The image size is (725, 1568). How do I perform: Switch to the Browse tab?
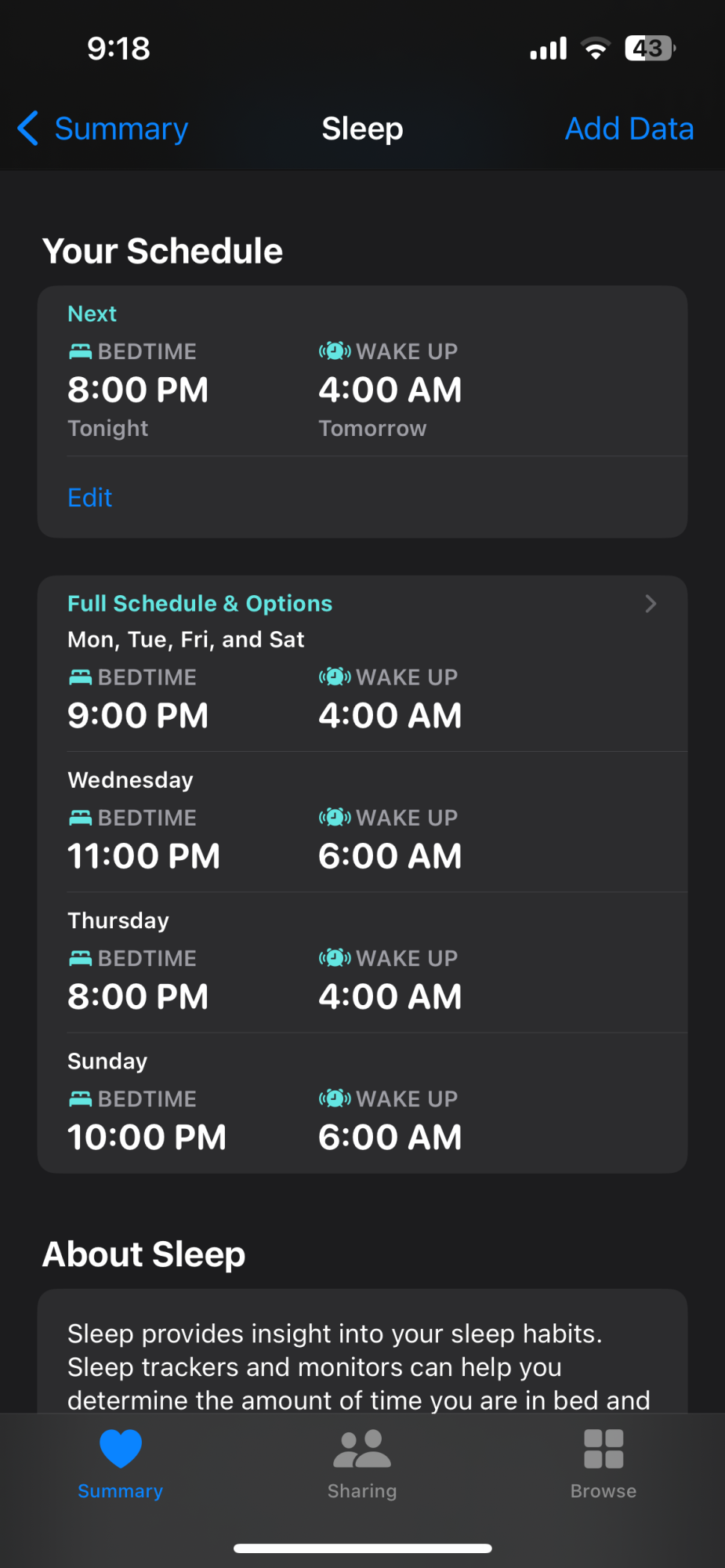(x=604, y=1465)
